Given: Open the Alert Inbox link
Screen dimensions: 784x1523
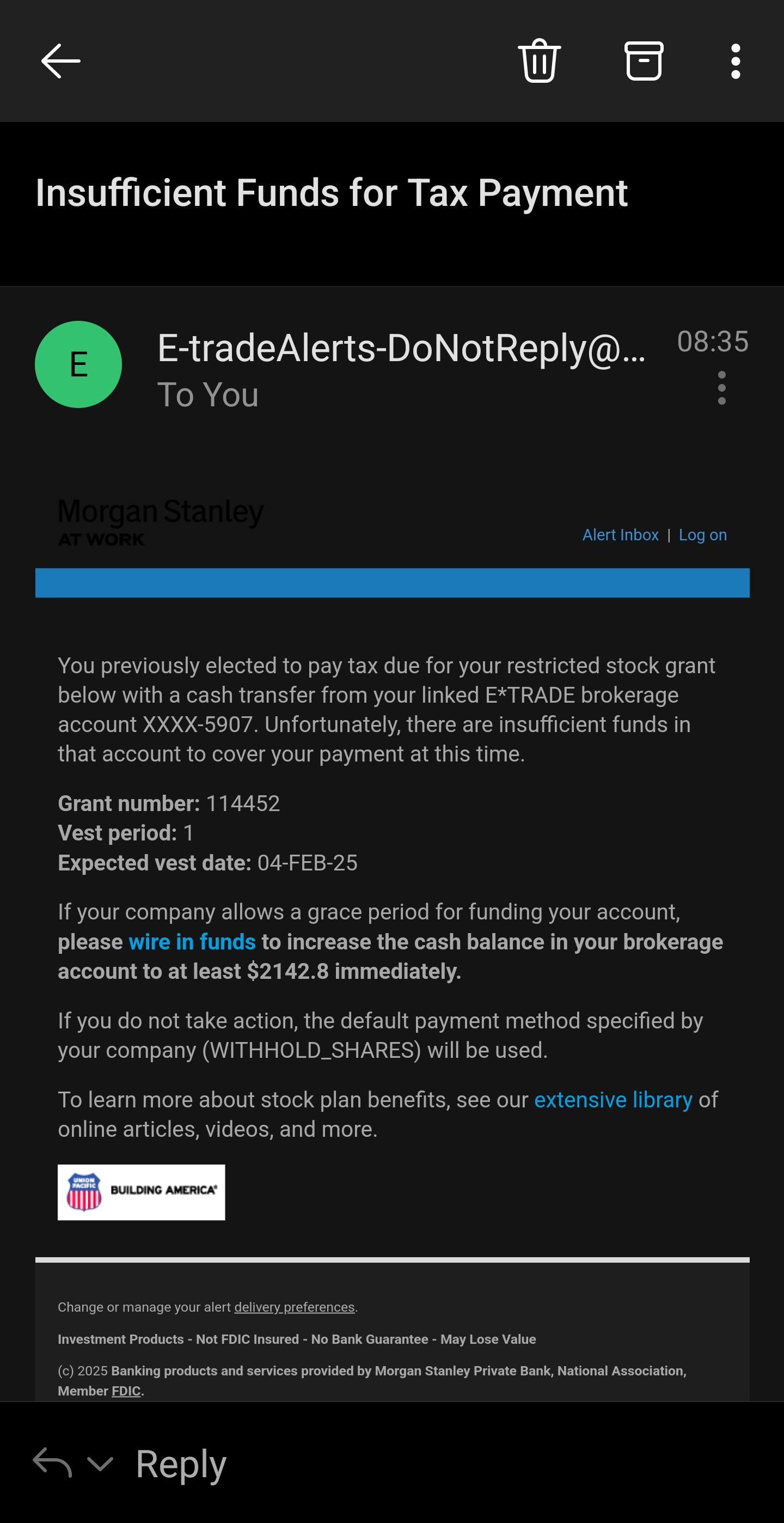Looking at the screenshot, I should click(x=620, y=534).
